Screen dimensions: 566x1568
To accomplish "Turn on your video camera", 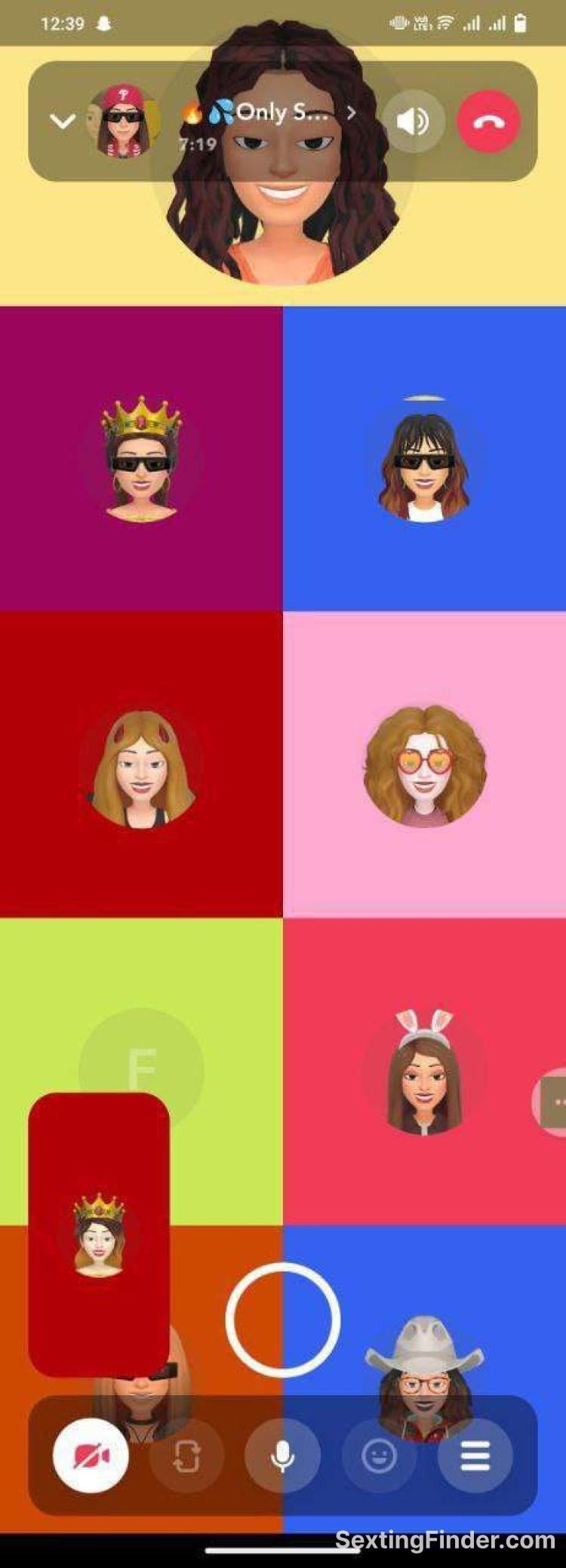I will pos(91,1456).
